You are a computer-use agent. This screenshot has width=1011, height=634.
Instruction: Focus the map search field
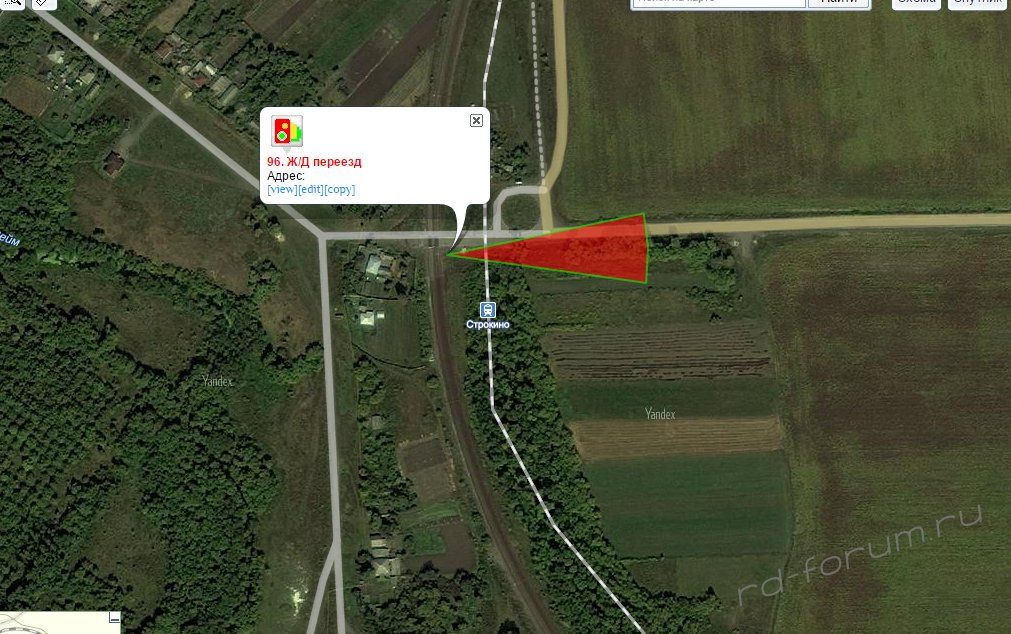pyautogui.click(x=718, y=2)
